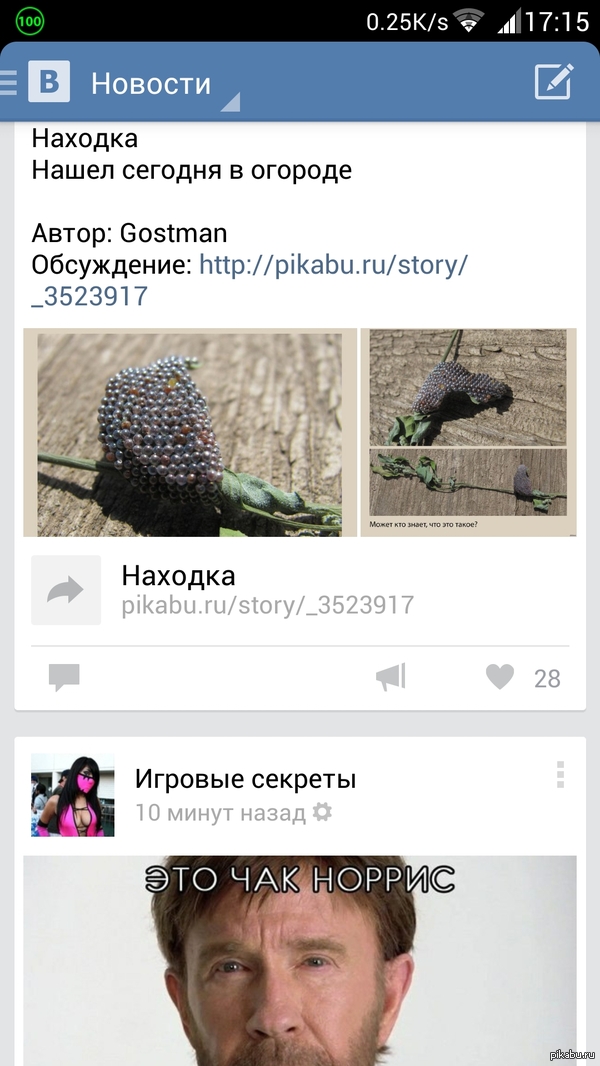Image resolution: width=600 pixels, height=1066 pixels.
Task: Open the Игровые секреты community name
Action: (245, 778)
